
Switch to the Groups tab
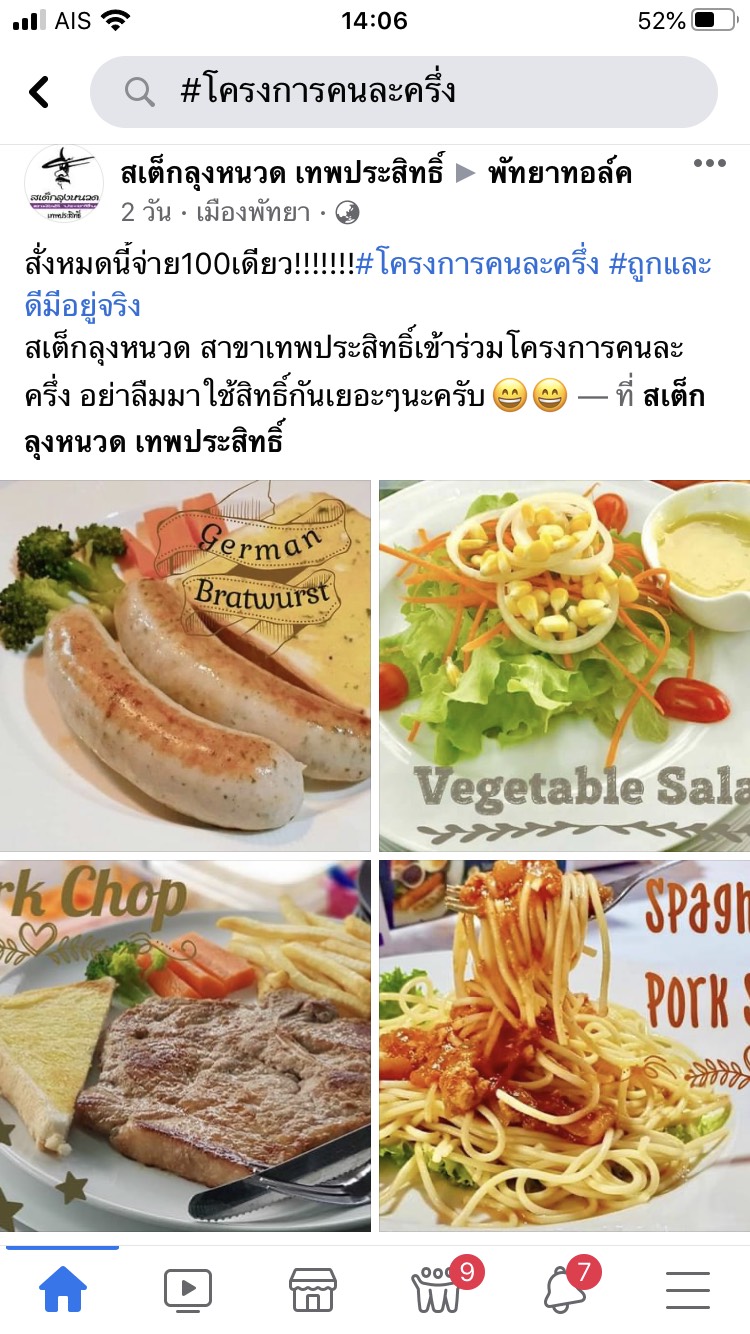point(438,1288)
